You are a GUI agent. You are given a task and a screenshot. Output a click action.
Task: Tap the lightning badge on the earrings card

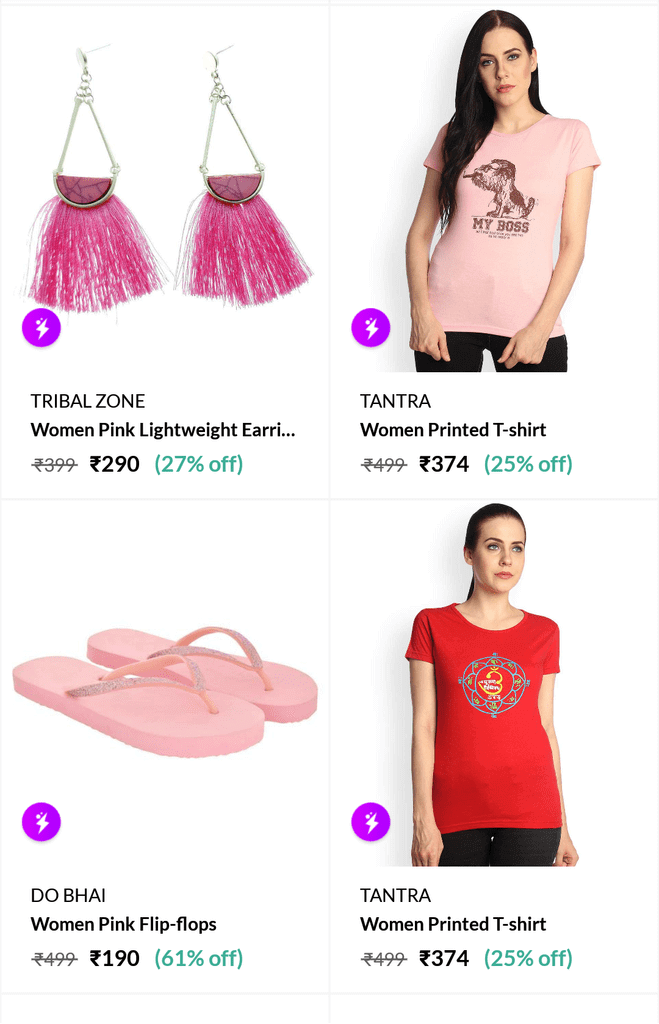click(42, 328)
